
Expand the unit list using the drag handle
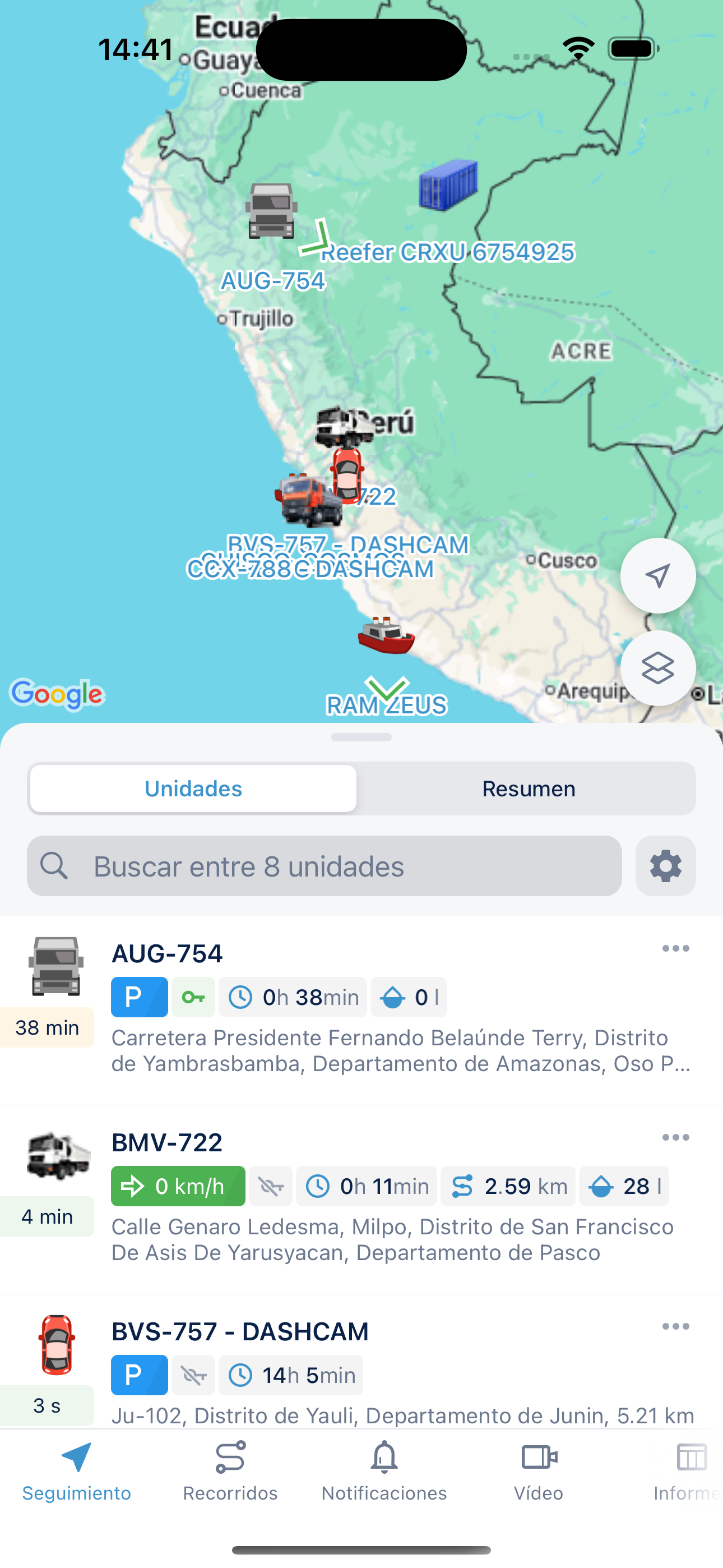(x=361, y=736)
